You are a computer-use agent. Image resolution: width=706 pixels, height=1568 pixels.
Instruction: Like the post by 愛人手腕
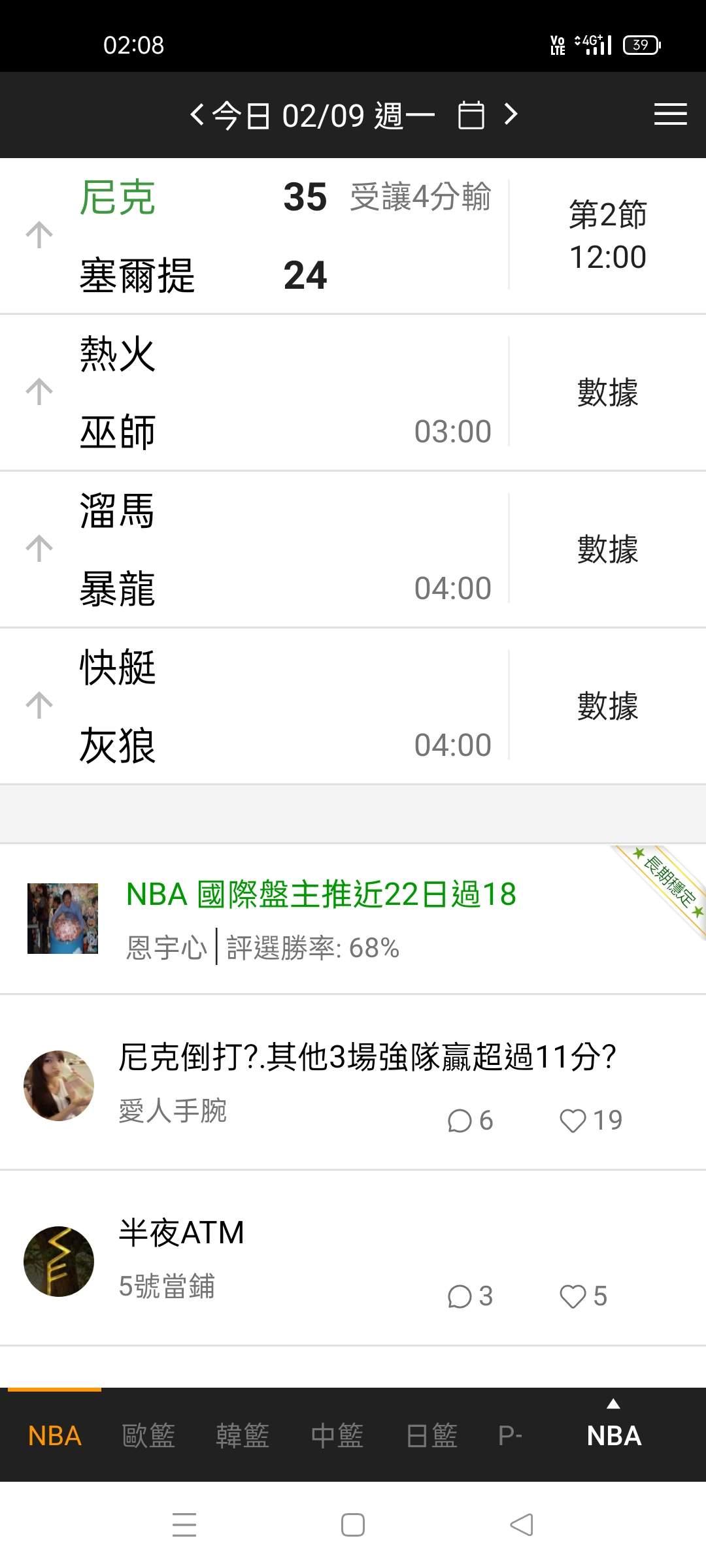click(573, 1121)
